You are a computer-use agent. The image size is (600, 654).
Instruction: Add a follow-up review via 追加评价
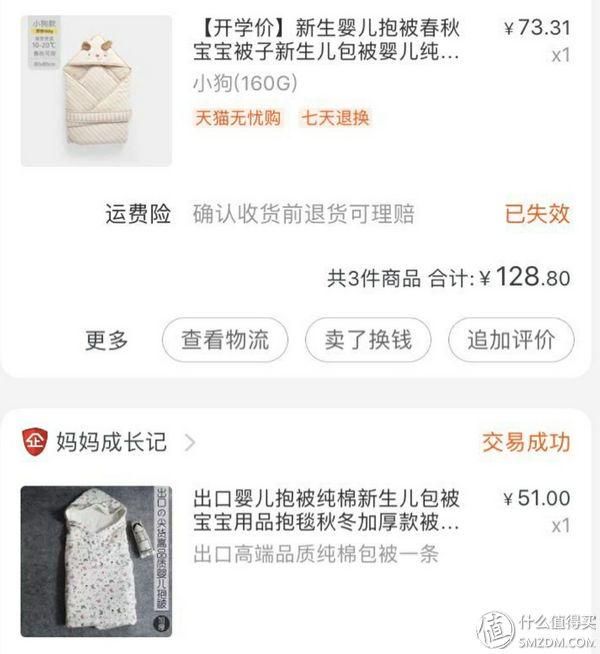511,339
